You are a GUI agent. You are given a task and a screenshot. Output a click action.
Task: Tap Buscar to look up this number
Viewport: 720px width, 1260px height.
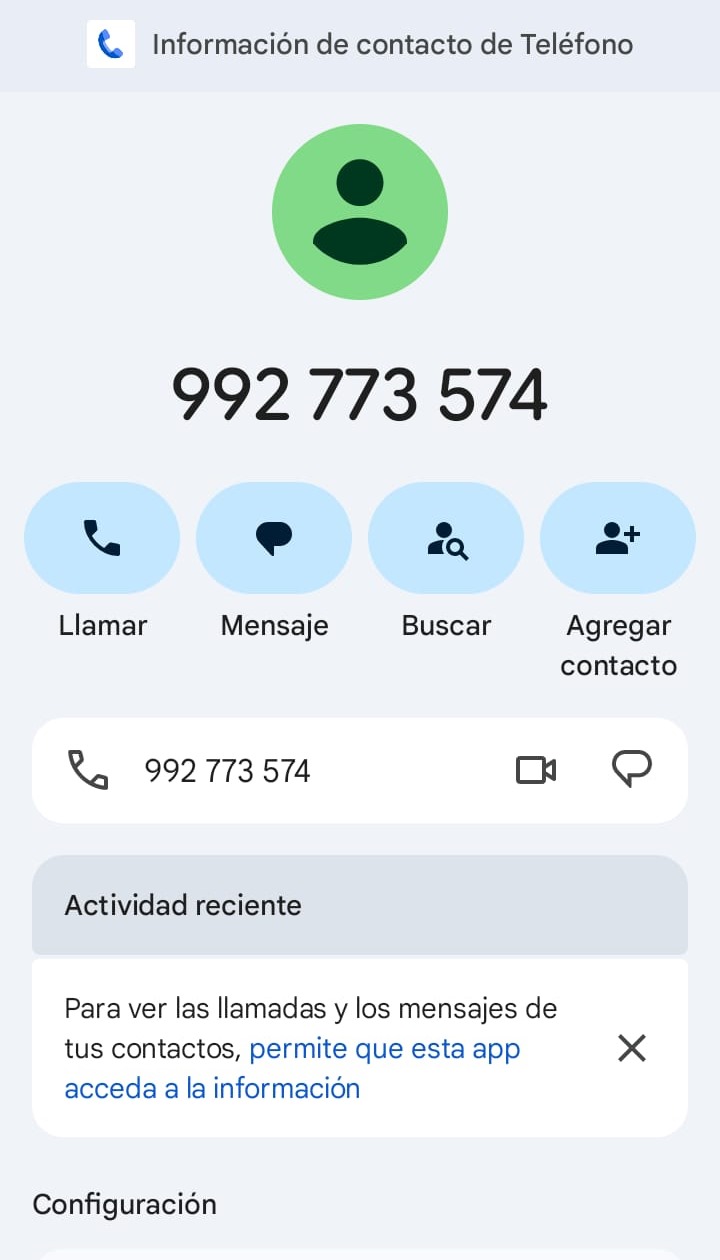click(x=446, y=538)
